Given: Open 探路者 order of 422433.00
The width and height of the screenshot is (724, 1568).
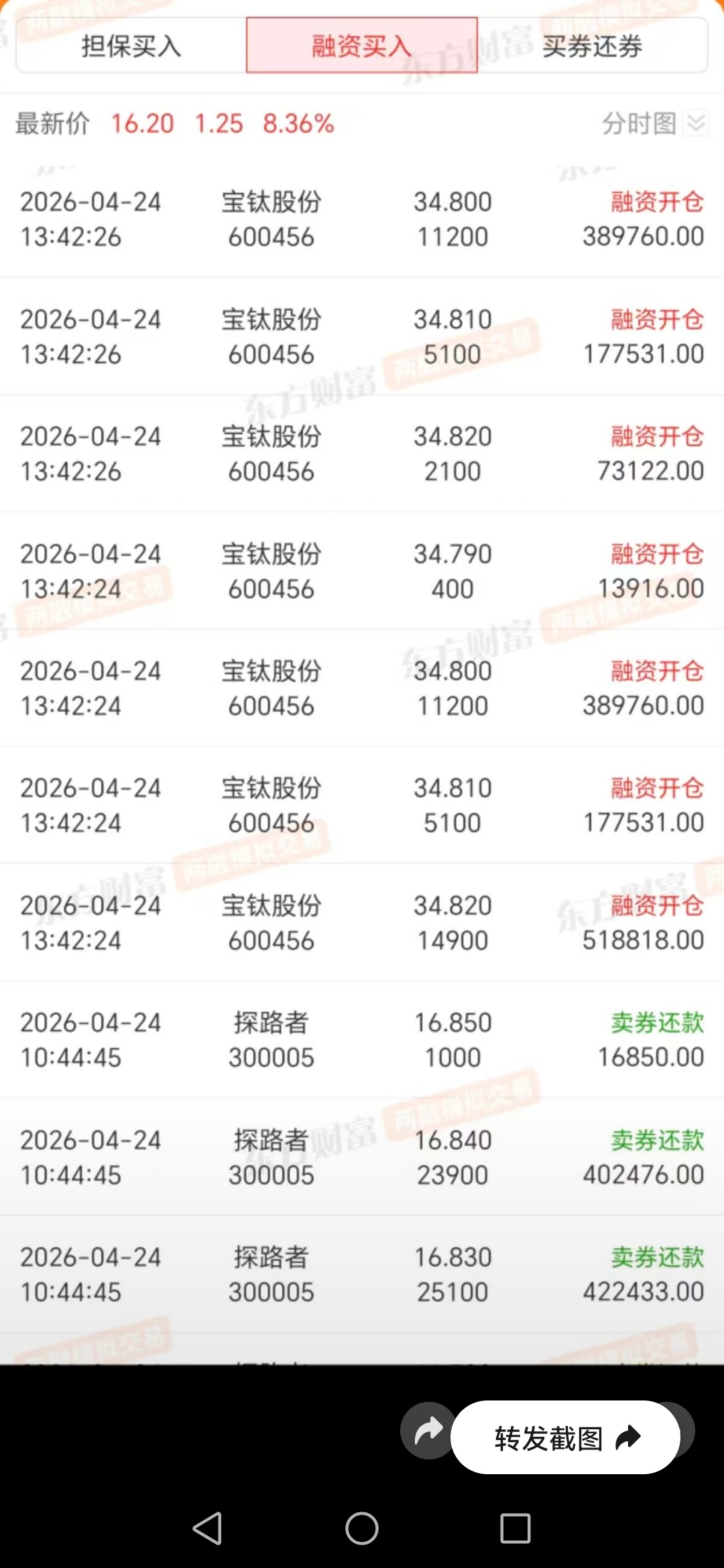Looking at the screenshot, I should point(362,1275).
